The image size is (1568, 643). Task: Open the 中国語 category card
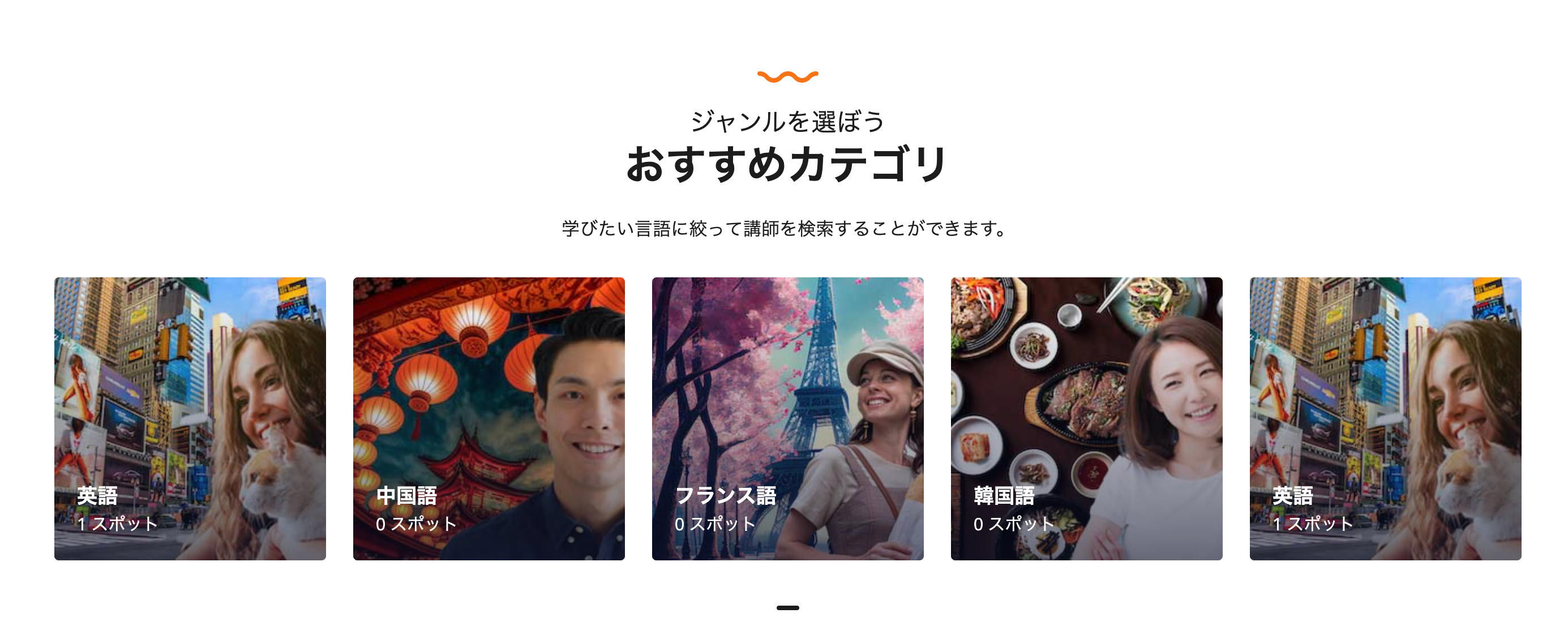tap(489, 418)
